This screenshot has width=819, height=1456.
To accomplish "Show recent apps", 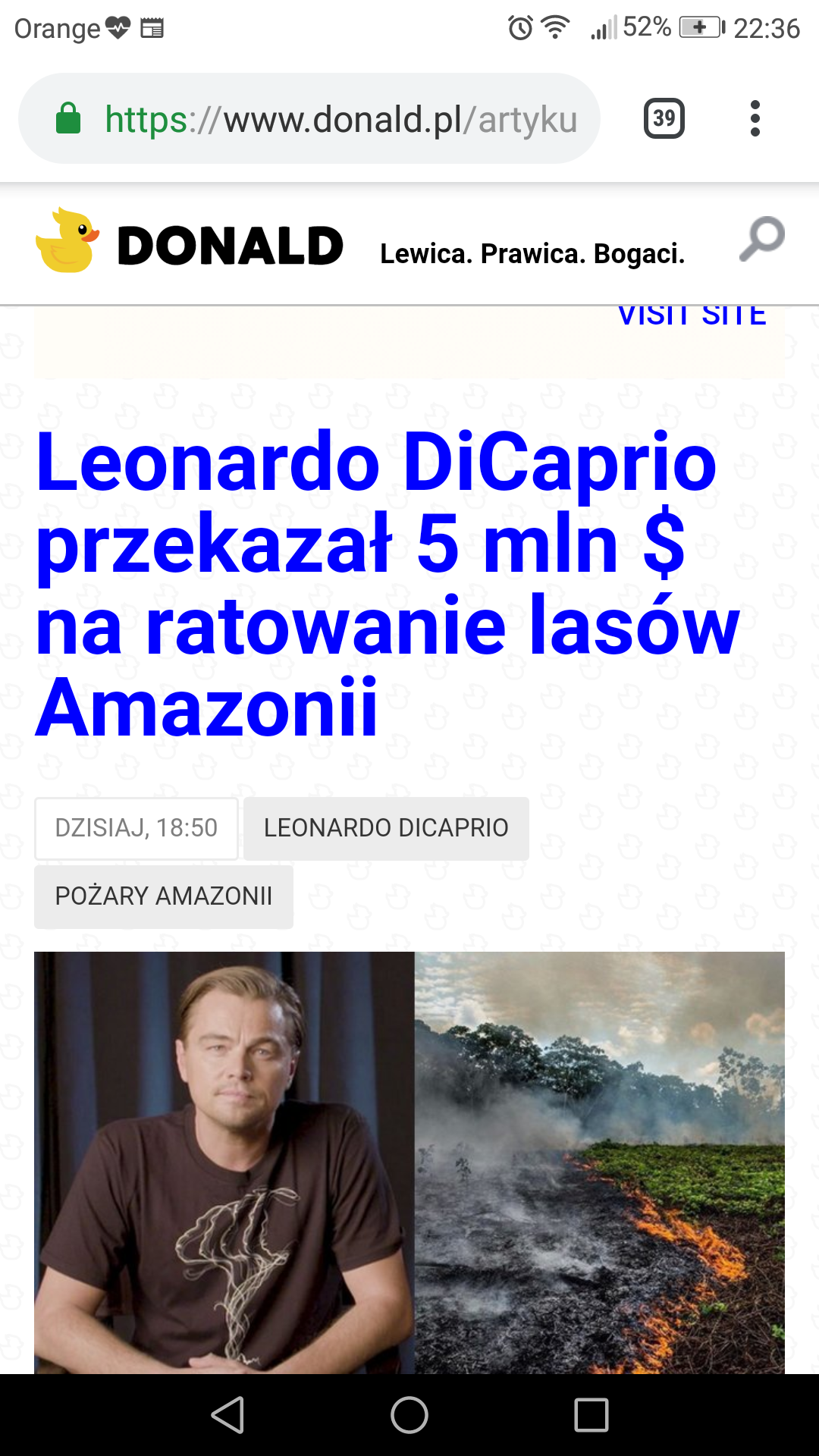I will pos(591,1415).
